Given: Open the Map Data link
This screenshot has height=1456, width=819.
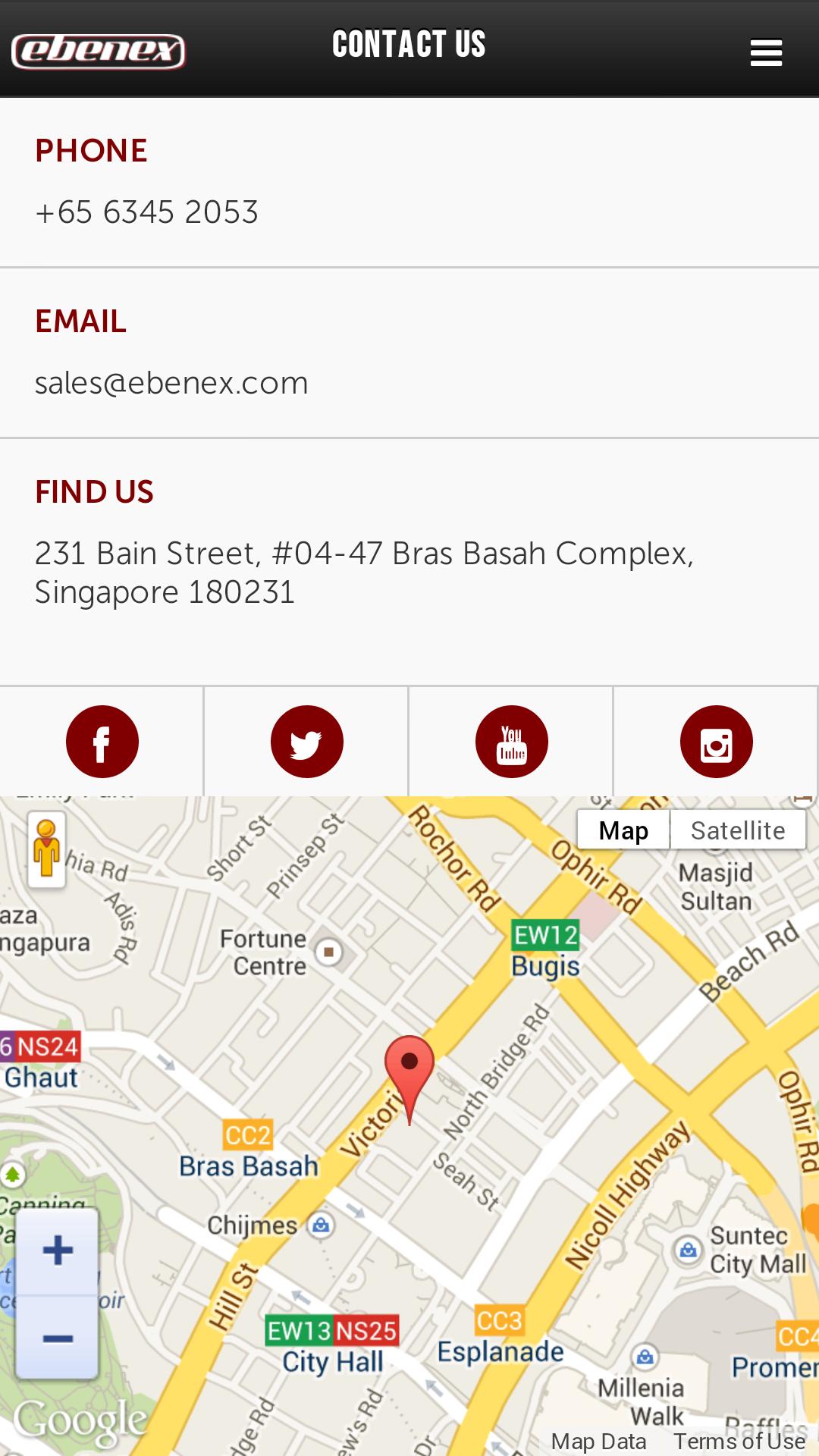Looking at the screenshot, I should 598,1441.
